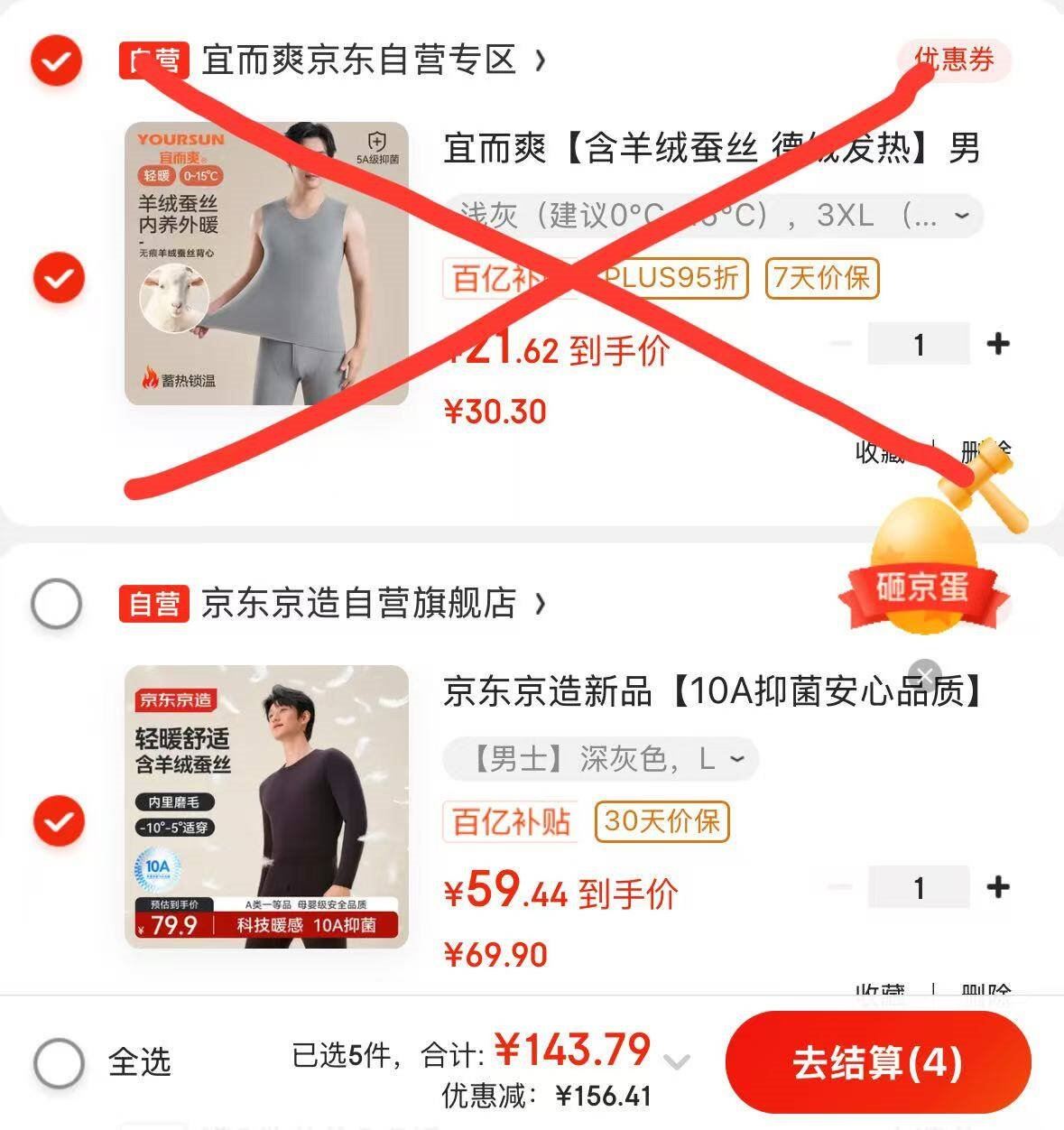Select all items with 全选

coord(59,1063)
